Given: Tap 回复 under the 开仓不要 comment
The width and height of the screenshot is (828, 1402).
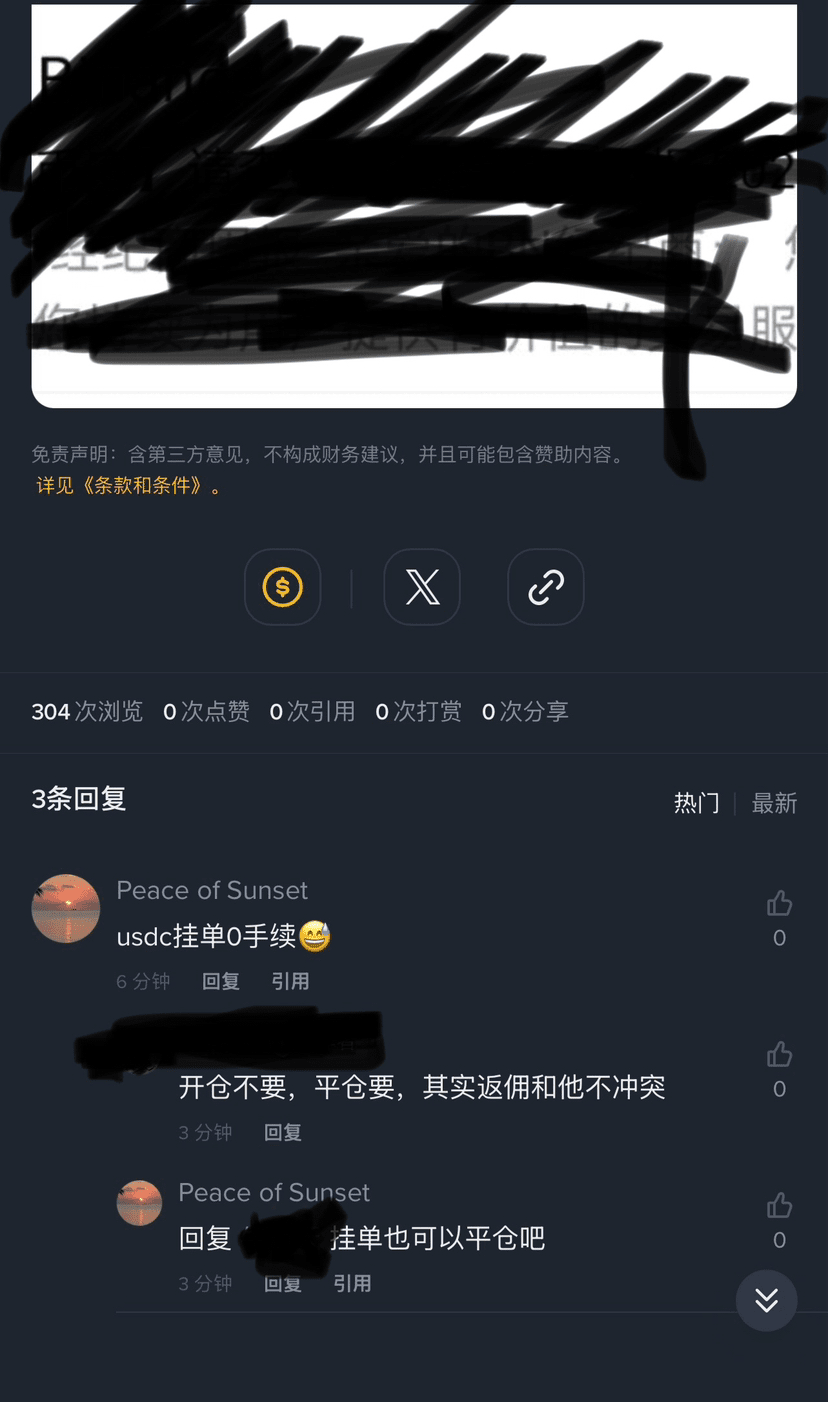Looking at the screenshot, I should click(283, 1132).
